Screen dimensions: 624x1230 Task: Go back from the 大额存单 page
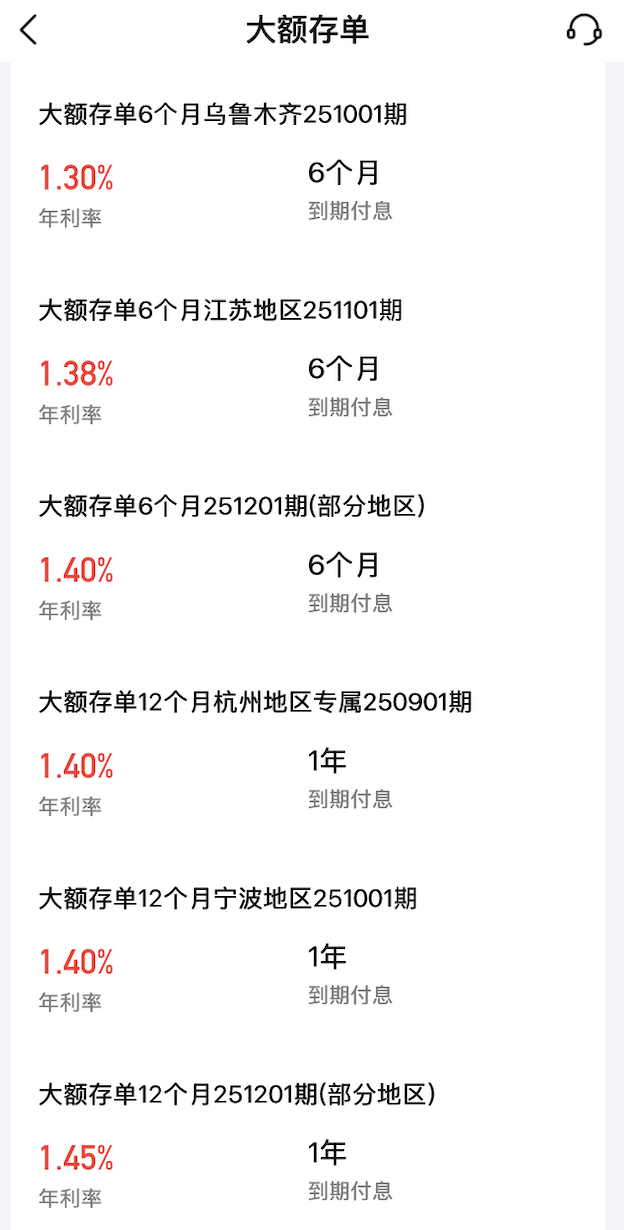(x=29, y=30)
